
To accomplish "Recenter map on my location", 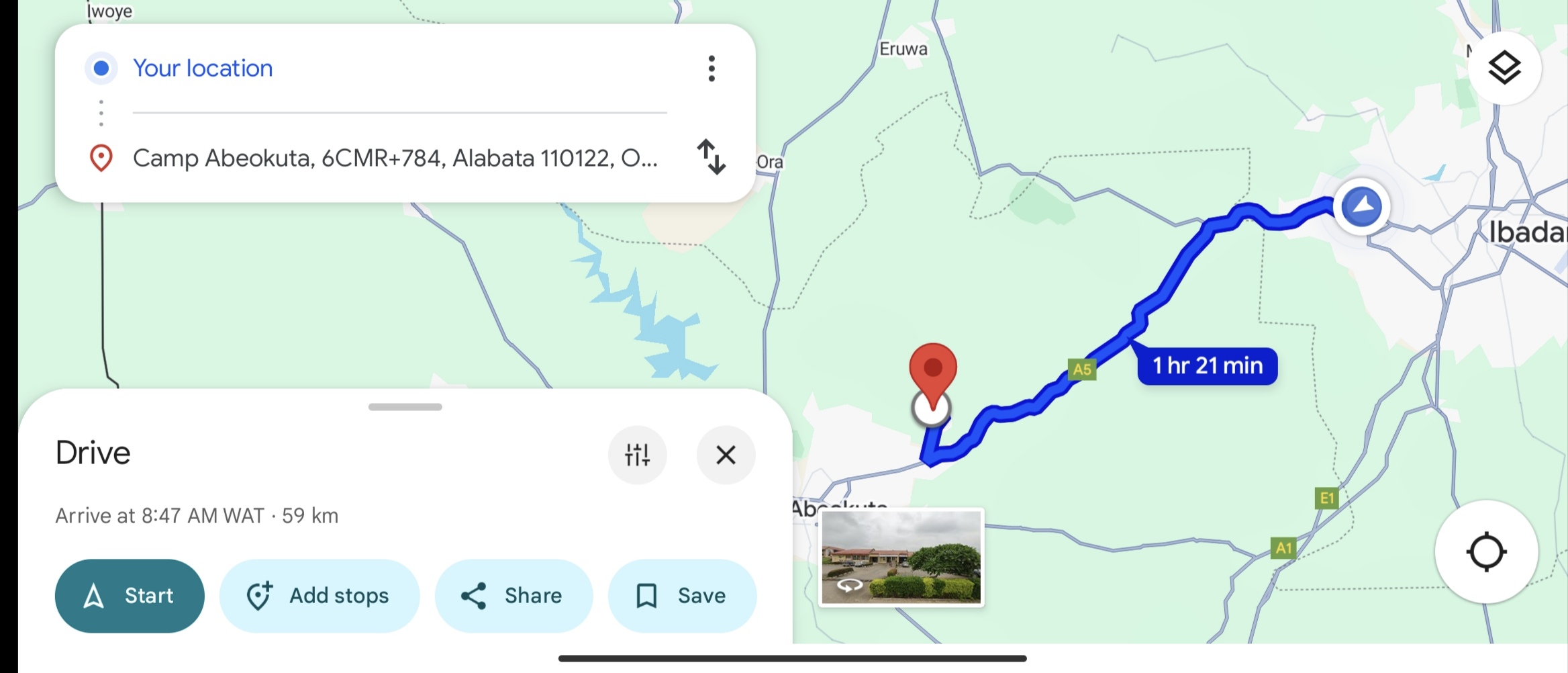I will click(1486, 552).
